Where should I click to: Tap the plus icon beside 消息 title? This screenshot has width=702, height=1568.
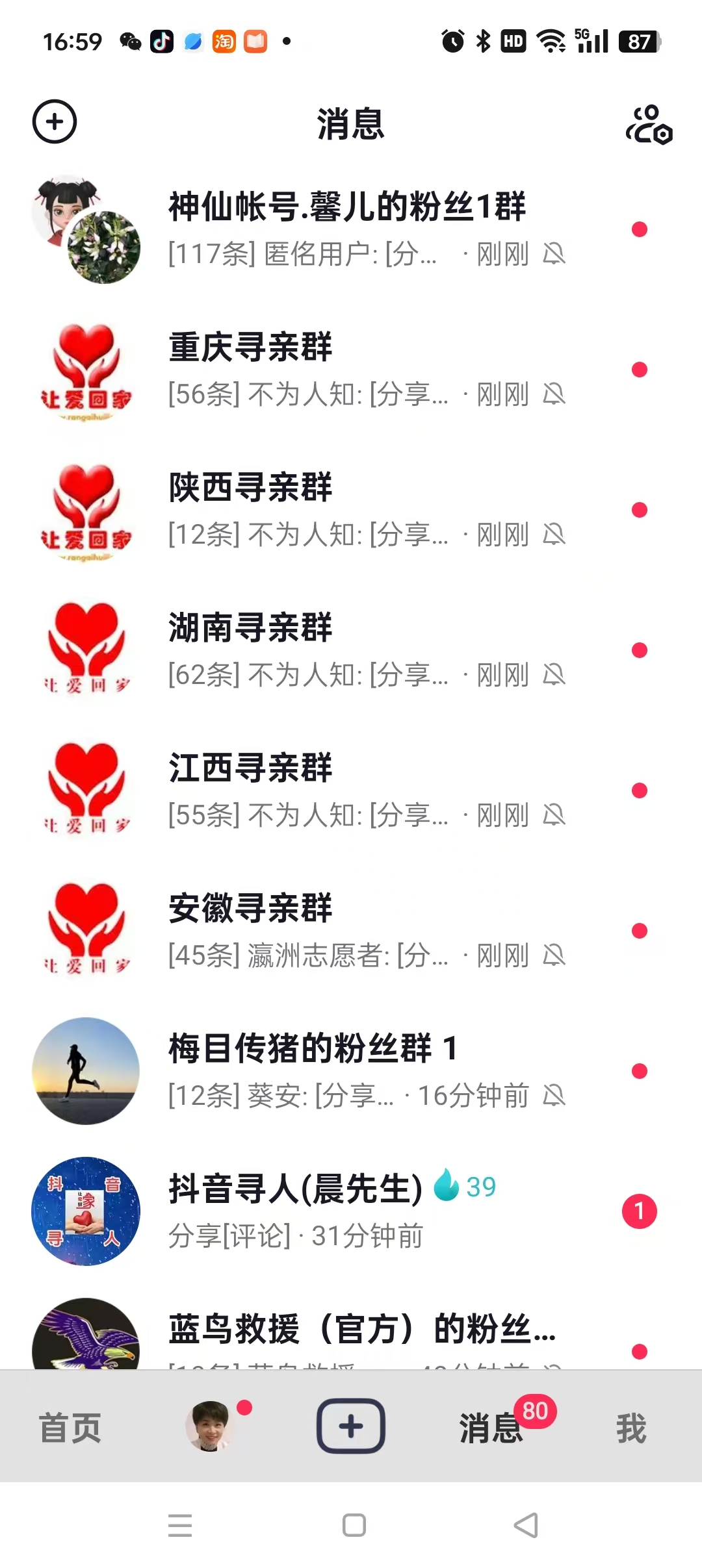click(55, 121)
